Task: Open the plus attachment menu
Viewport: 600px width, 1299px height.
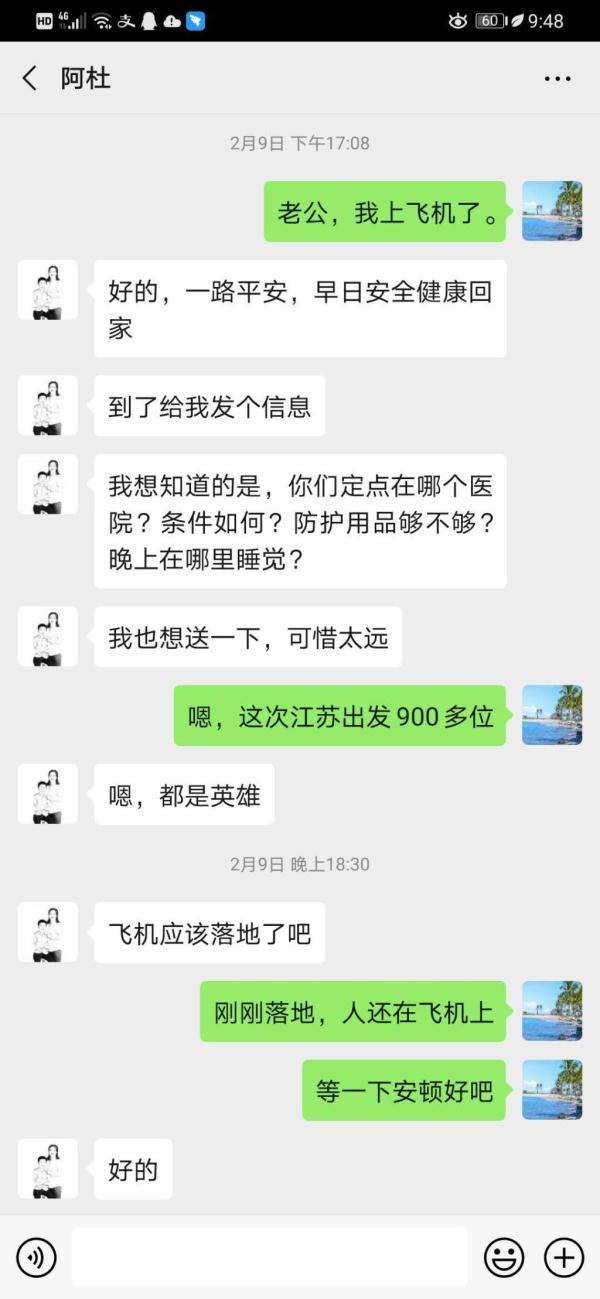Action: coord(563,1257)
